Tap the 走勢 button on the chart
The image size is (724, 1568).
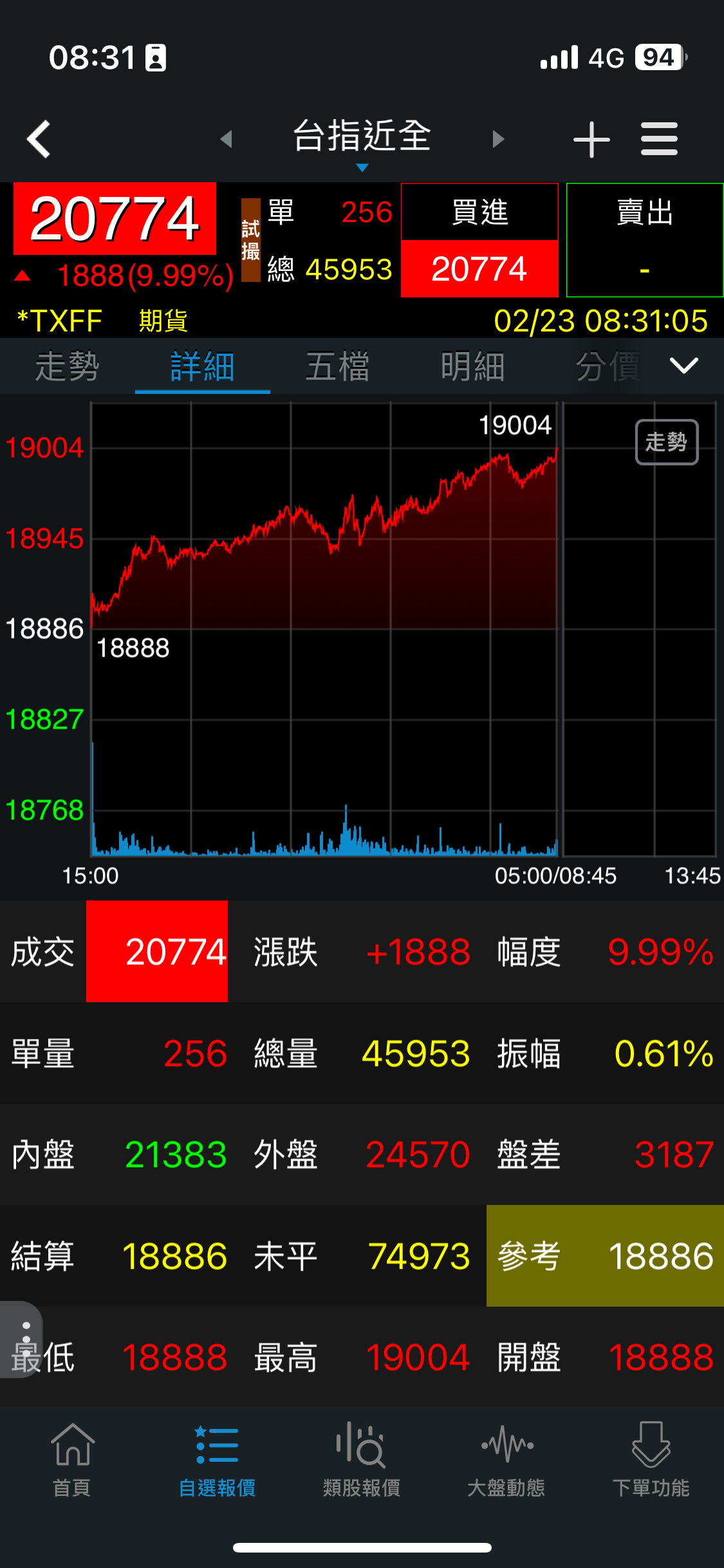point(667,442)
